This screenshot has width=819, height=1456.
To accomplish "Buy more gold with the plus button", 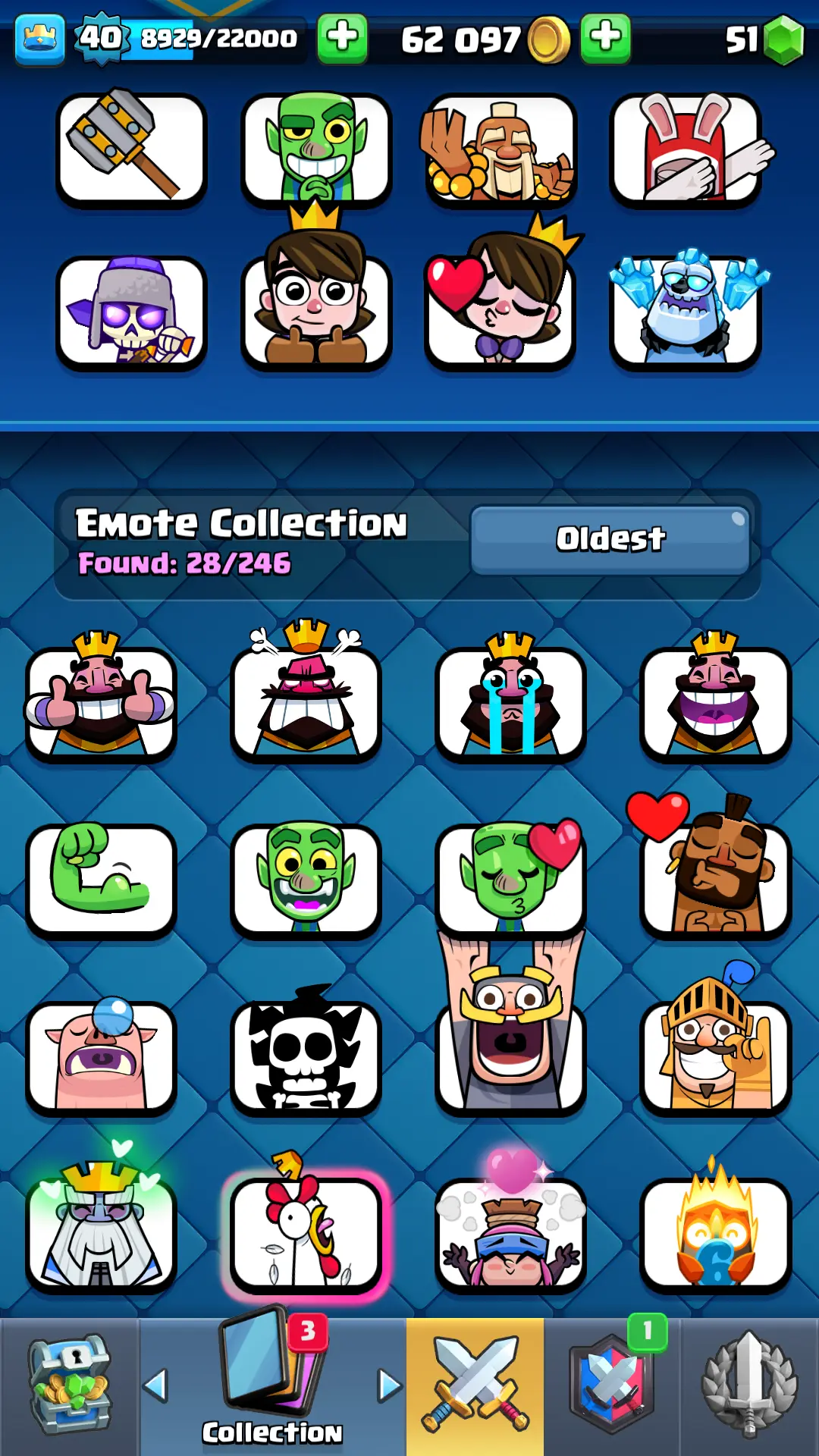I will coord(605,37).
